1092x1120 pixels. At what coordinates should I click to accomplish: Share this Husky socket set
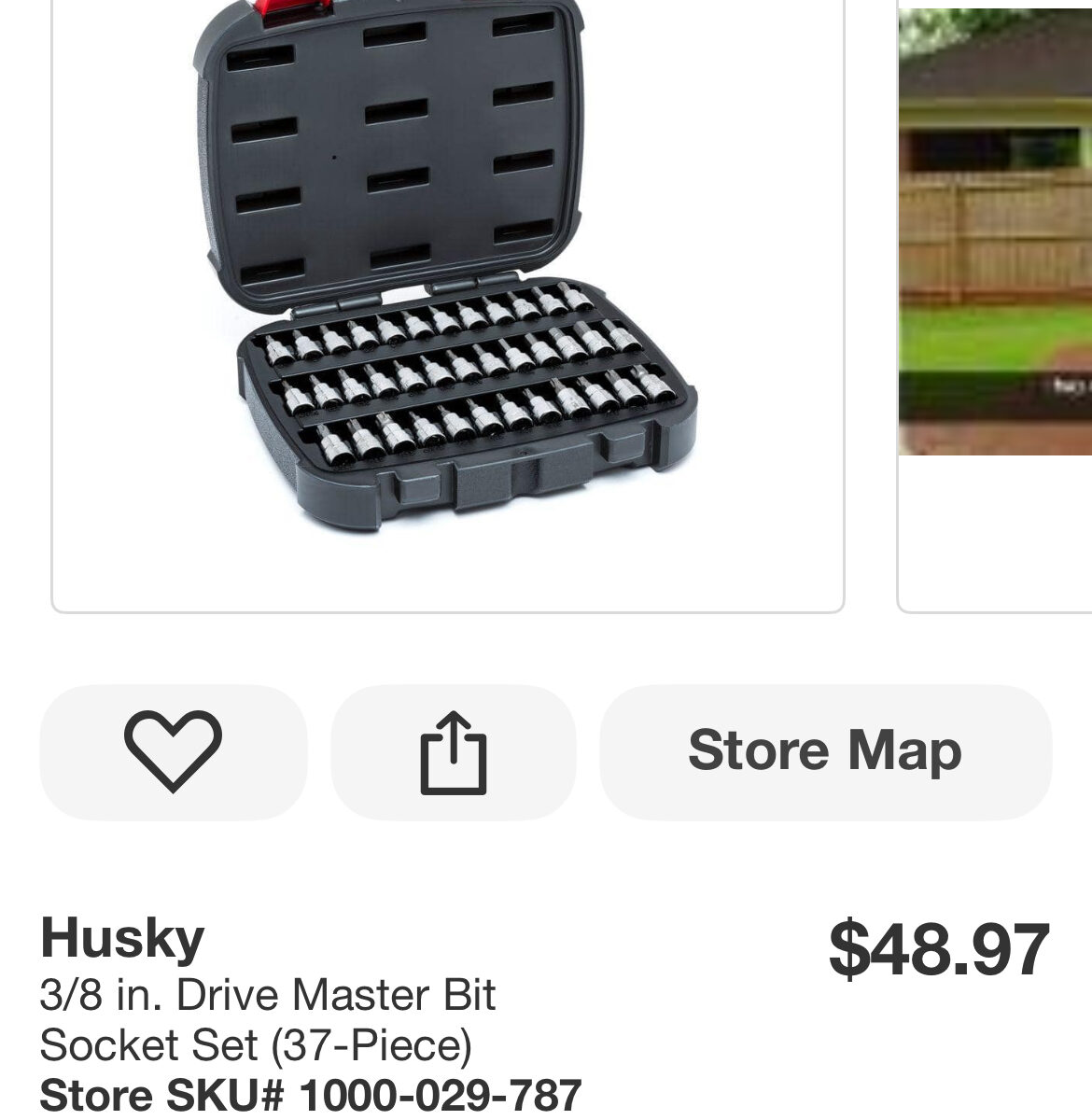pyautogui.click(x=454, y=752)
